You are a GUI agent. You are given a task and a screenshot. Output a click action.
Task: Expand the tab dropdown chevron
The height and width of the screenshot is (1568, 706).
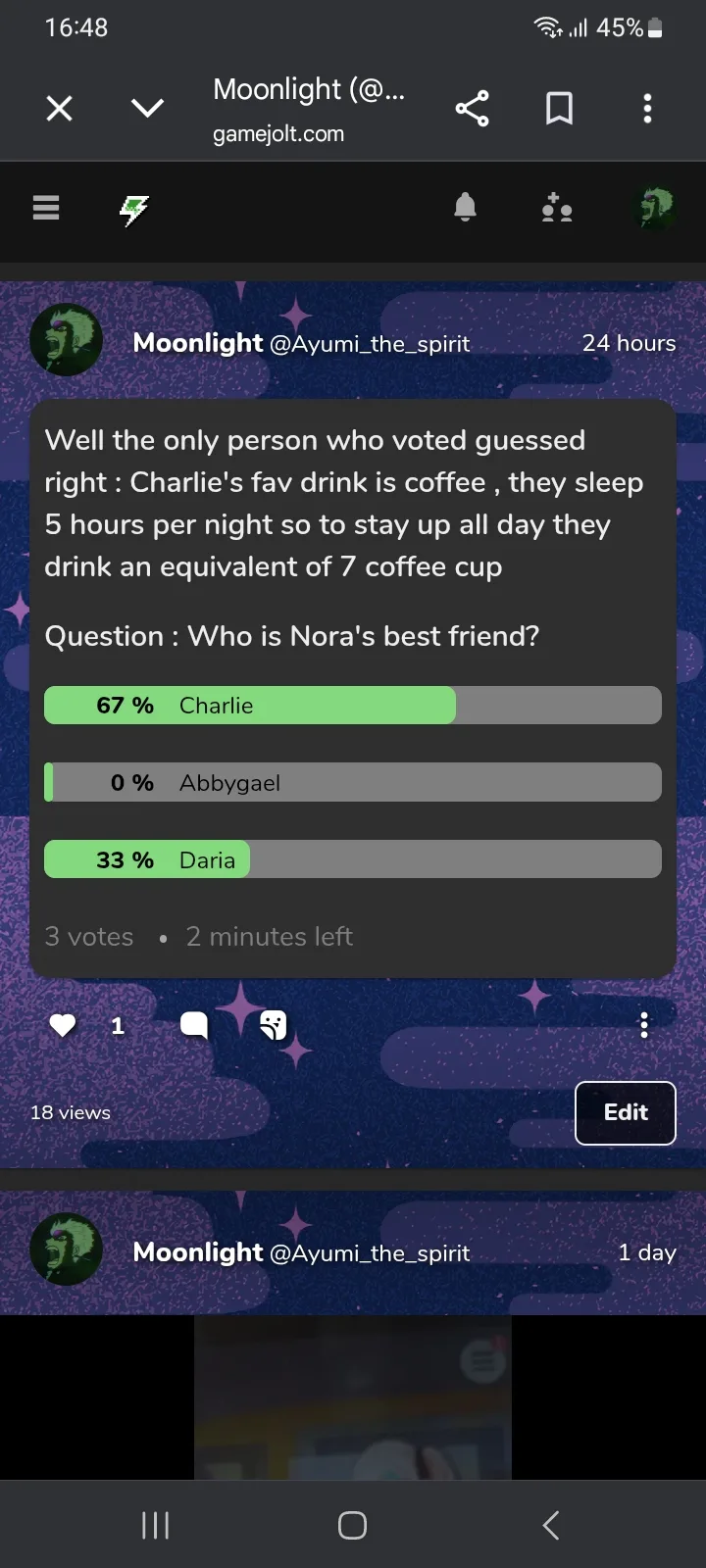click(147, 109)
